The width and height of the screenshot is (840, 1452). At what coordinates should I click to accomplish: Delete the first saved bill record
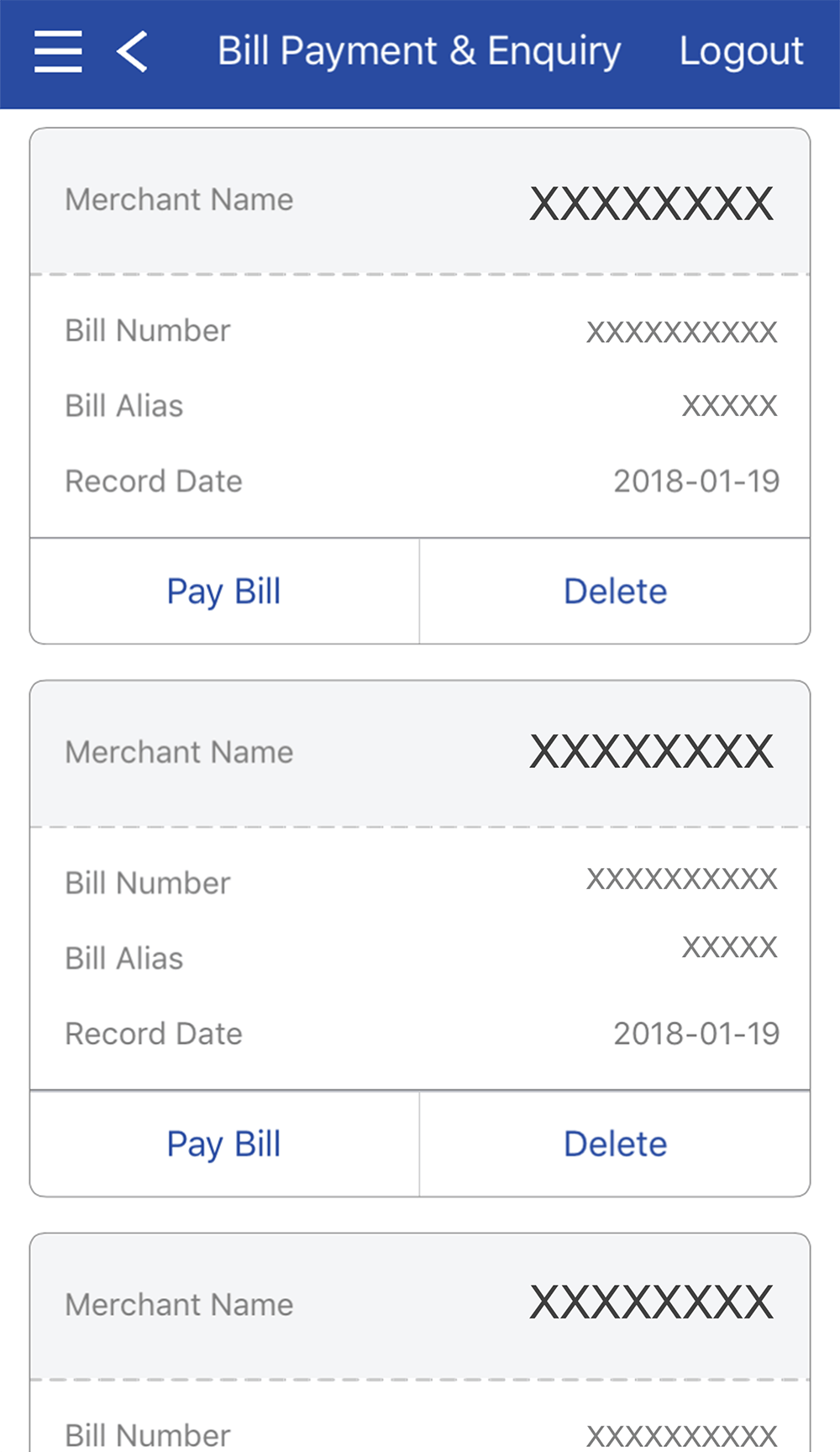(x=615, y=592)
